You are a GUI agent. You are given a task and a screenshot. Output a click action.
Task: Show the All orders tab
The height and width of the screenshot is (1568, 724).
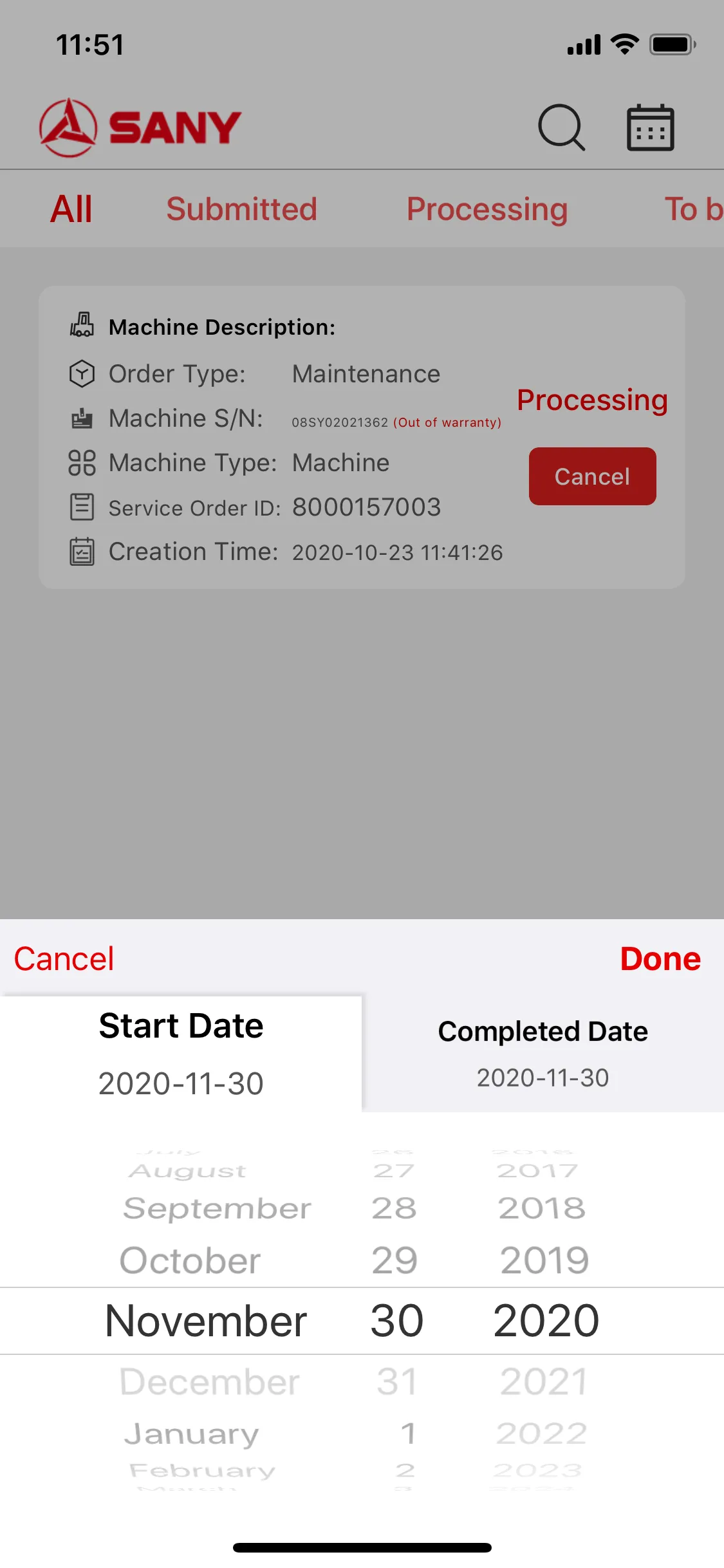coord(71,209)
